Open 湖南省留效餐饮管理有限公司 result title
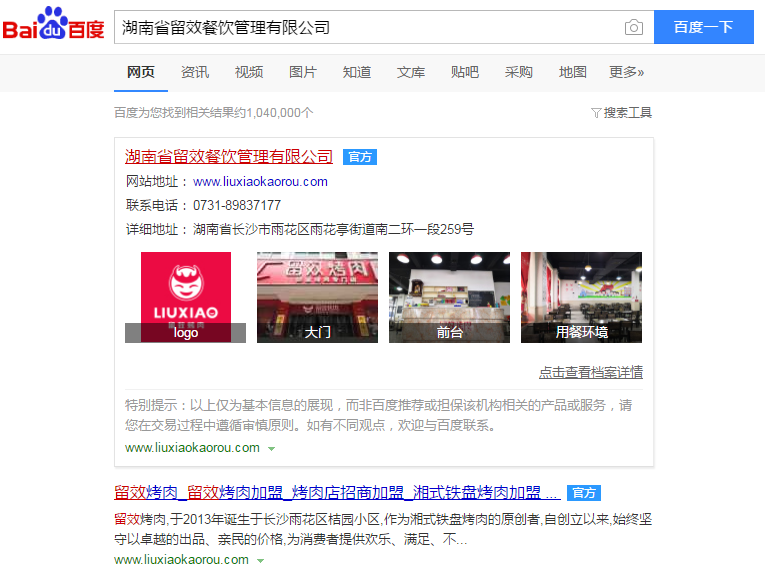The height and width of the screenshot is (577, 765). 229,157
